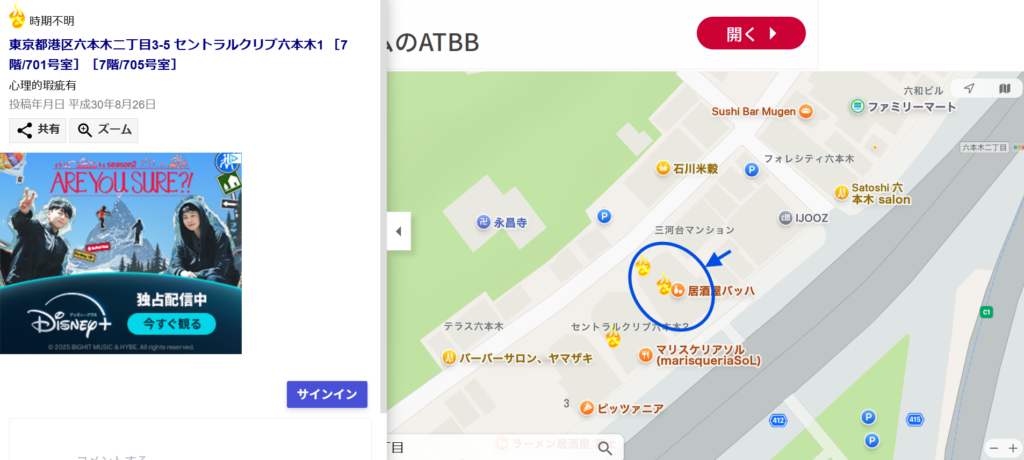Image resolution: width=1024 pixels, height=460 pixels.
Task: Share this property listing via 共有
Action: click(37, 130)
